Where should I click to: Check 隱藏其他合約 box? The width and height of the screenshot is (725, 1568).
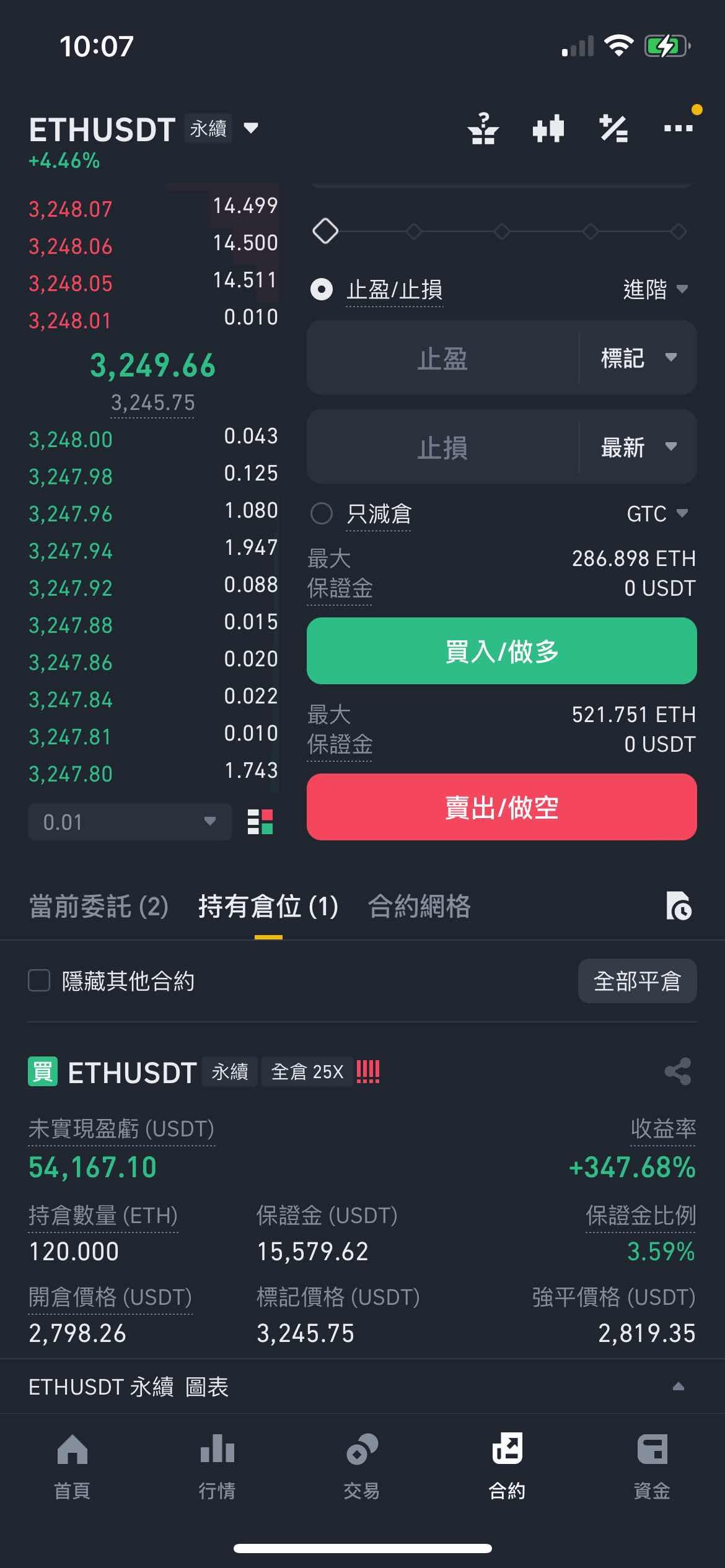coord(39,981)
